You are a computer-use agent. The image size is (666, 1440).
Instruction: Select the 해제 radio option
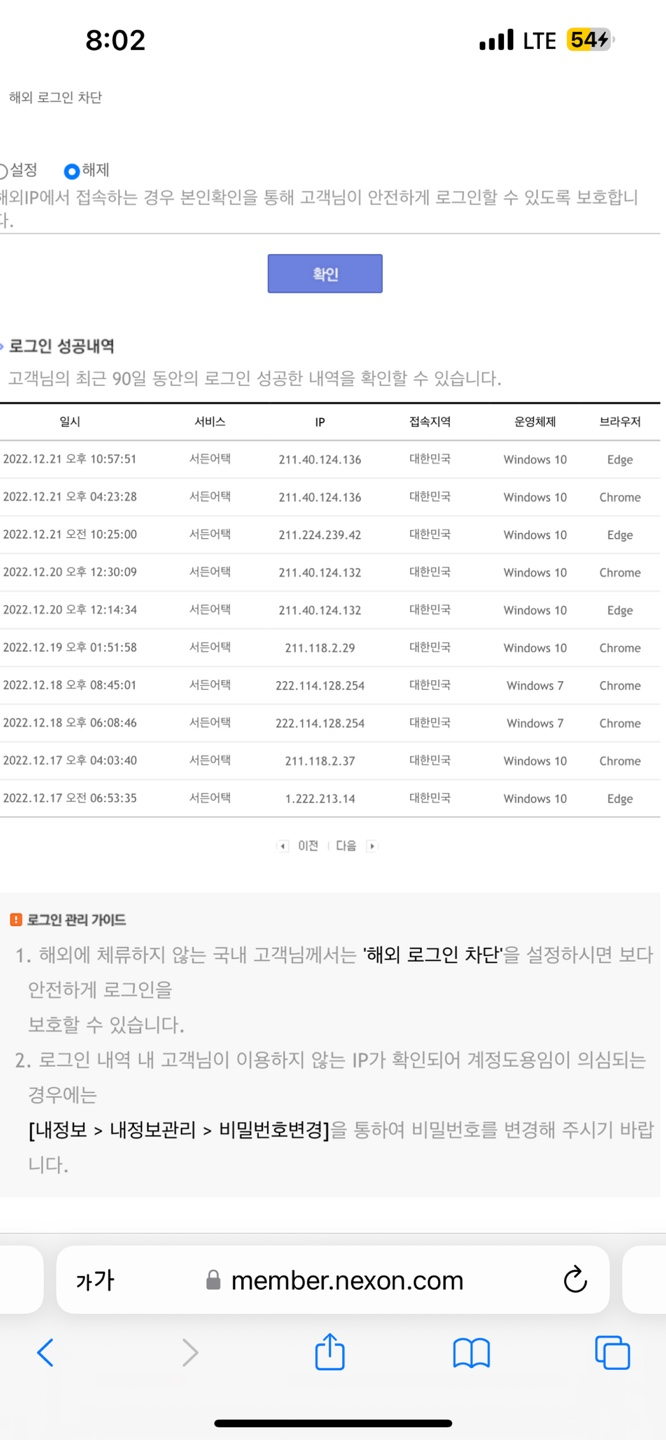click(72, 172)
